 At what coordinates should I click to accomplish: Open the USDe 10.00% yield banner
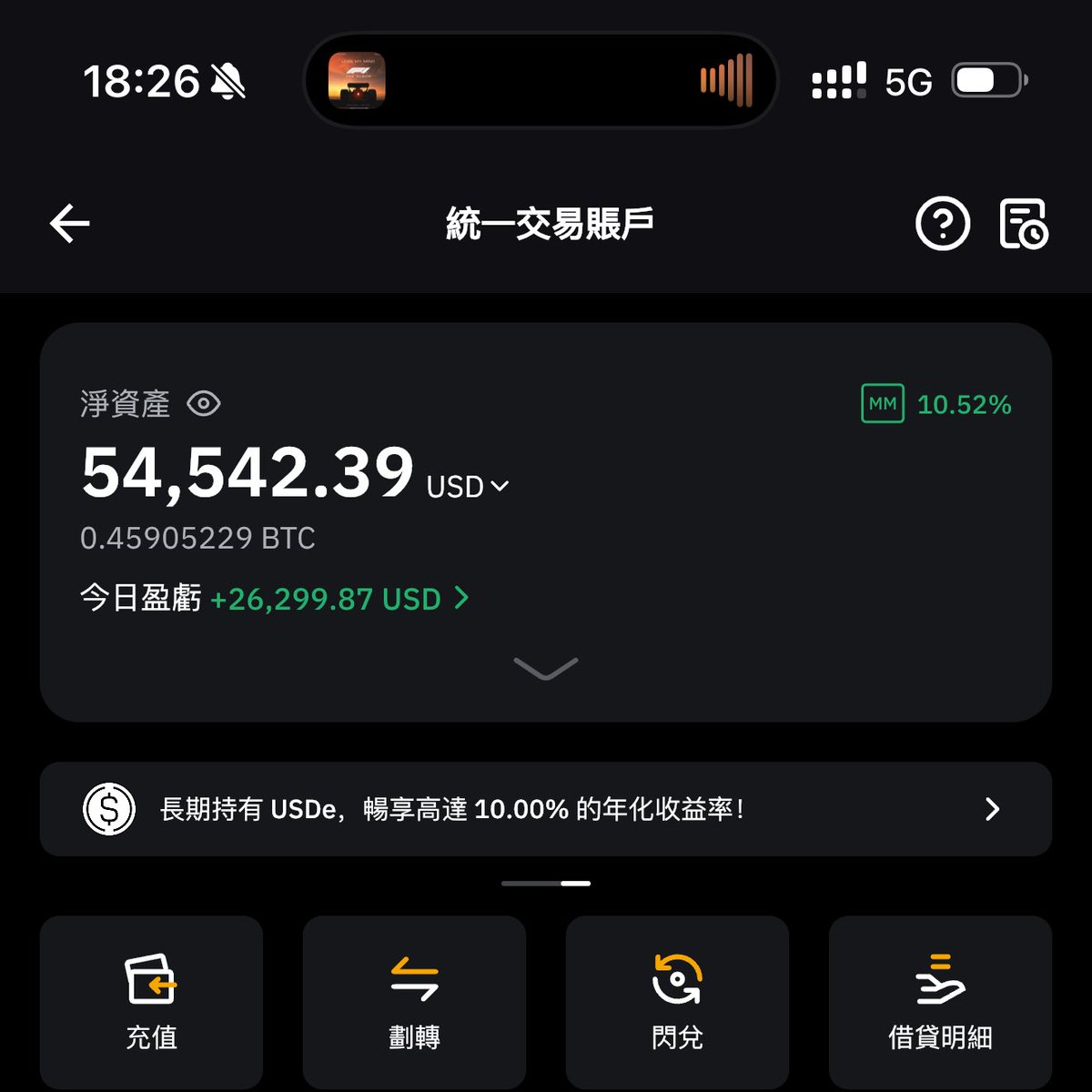[546, 809]
